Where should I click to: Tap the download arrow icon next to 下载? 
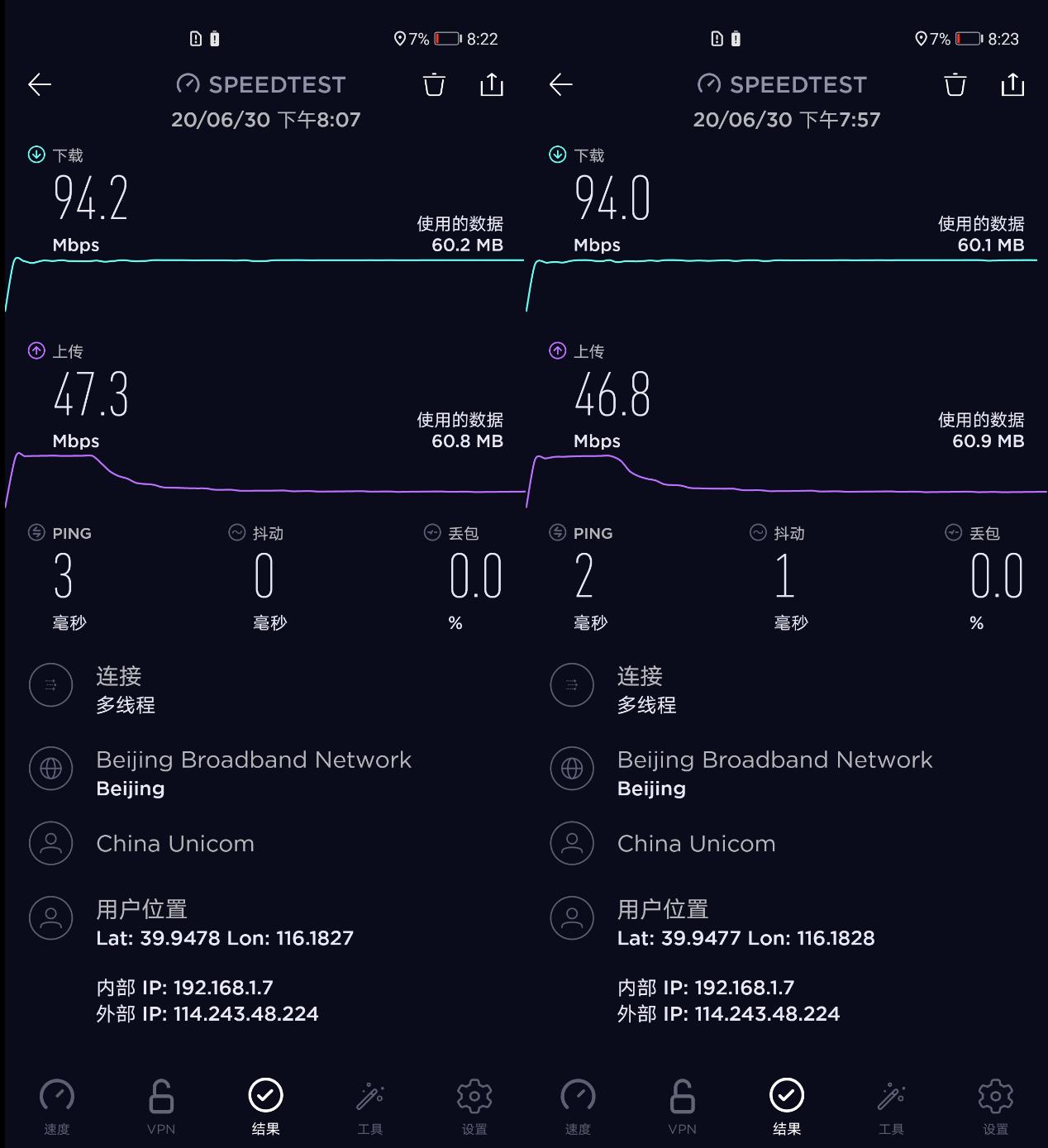pyautogui.click(x=36, y=155)
